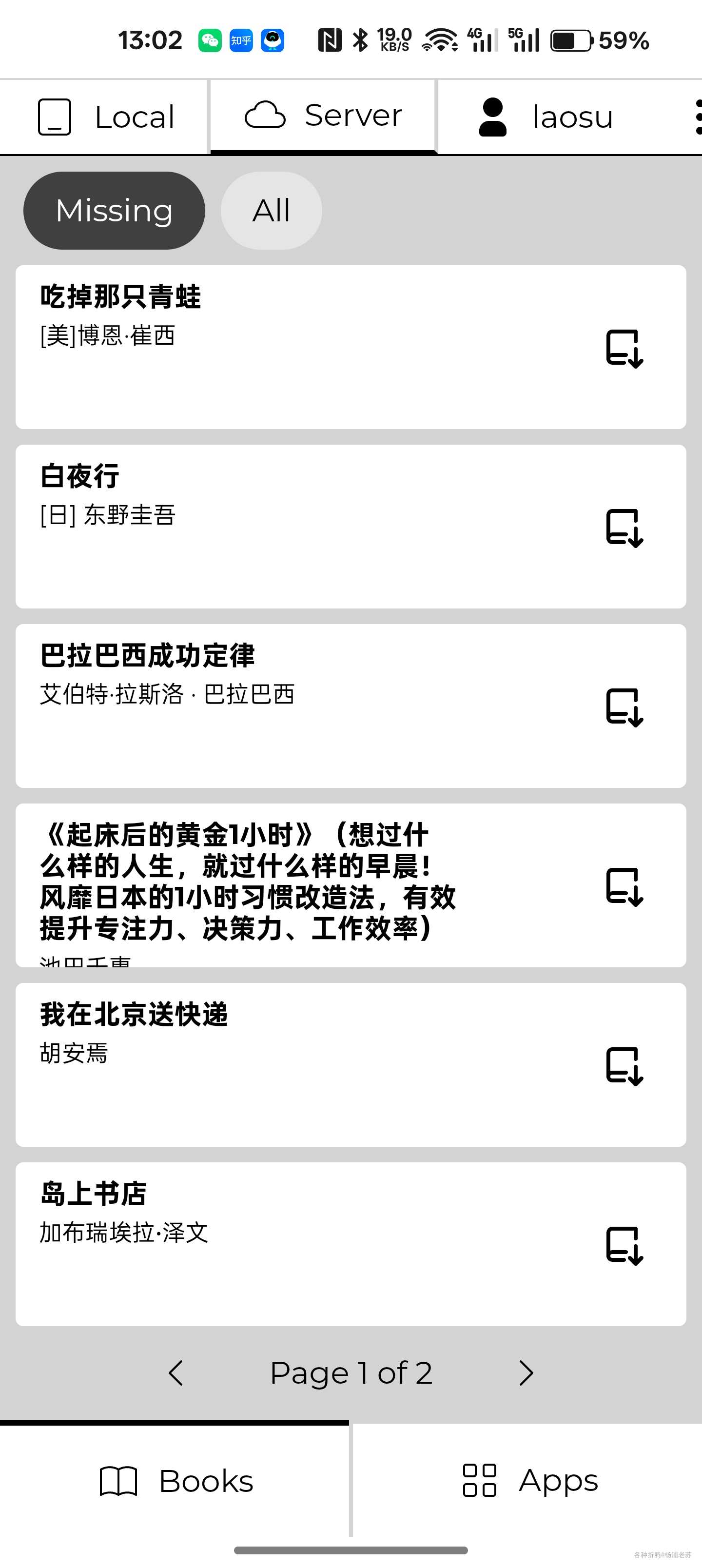Switch to the Local tab
This screenshot has width=702, height=1568.
(x=105, y=117)
